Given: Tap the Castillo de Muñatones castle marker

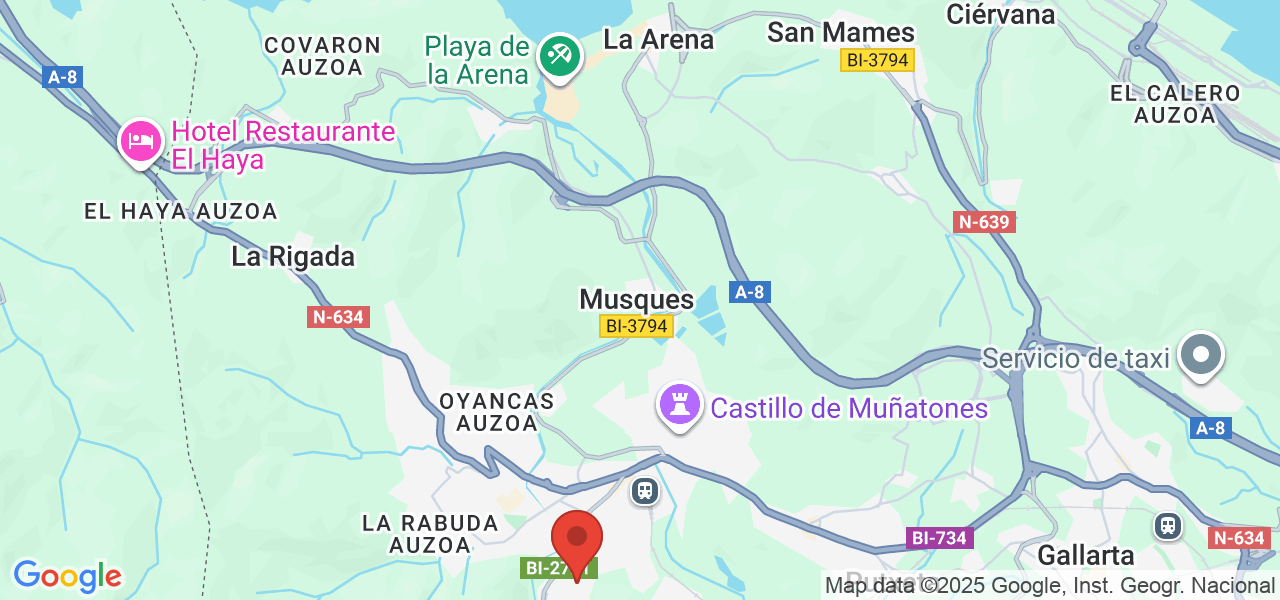Looking at the screenshot, I should pos(679,405).
